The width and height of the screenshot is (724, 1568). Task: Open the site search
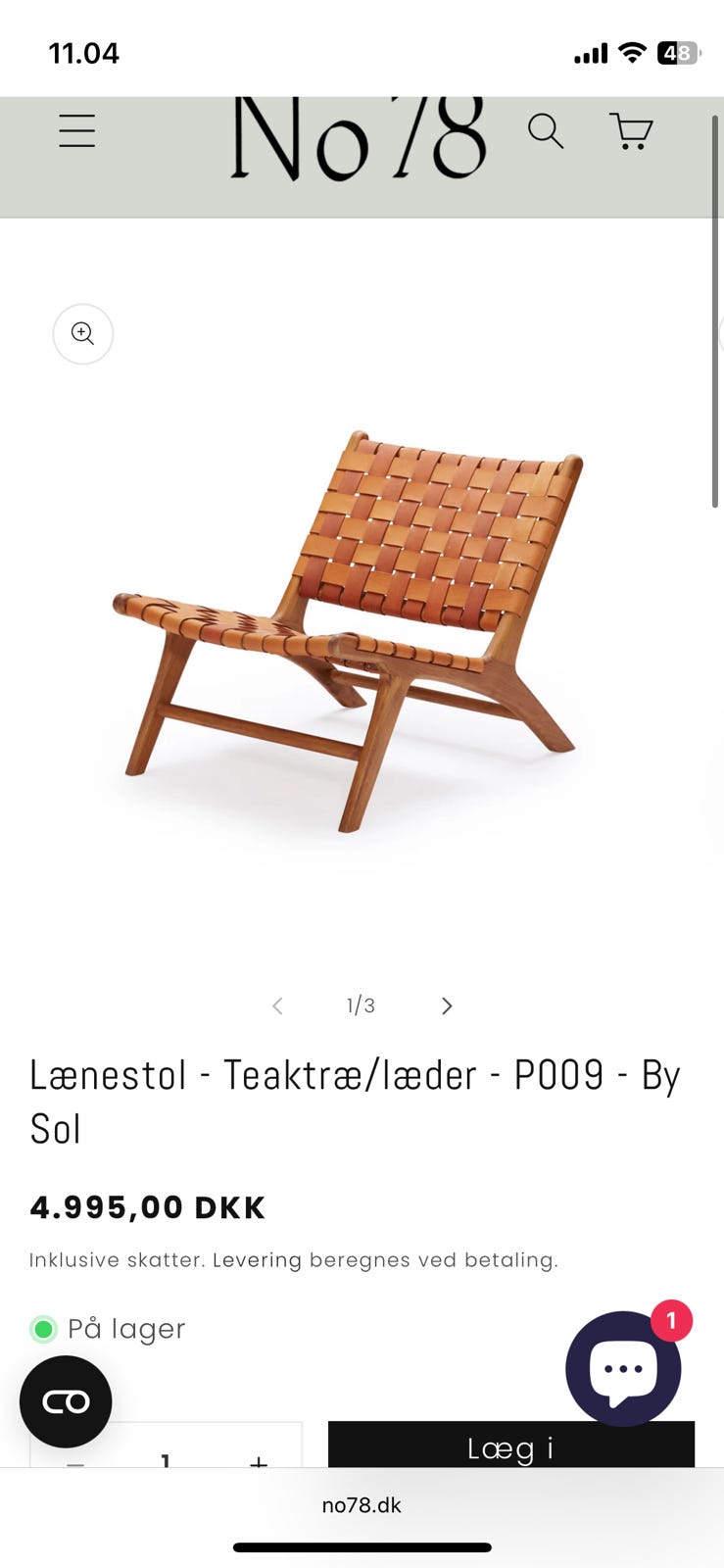546,130
